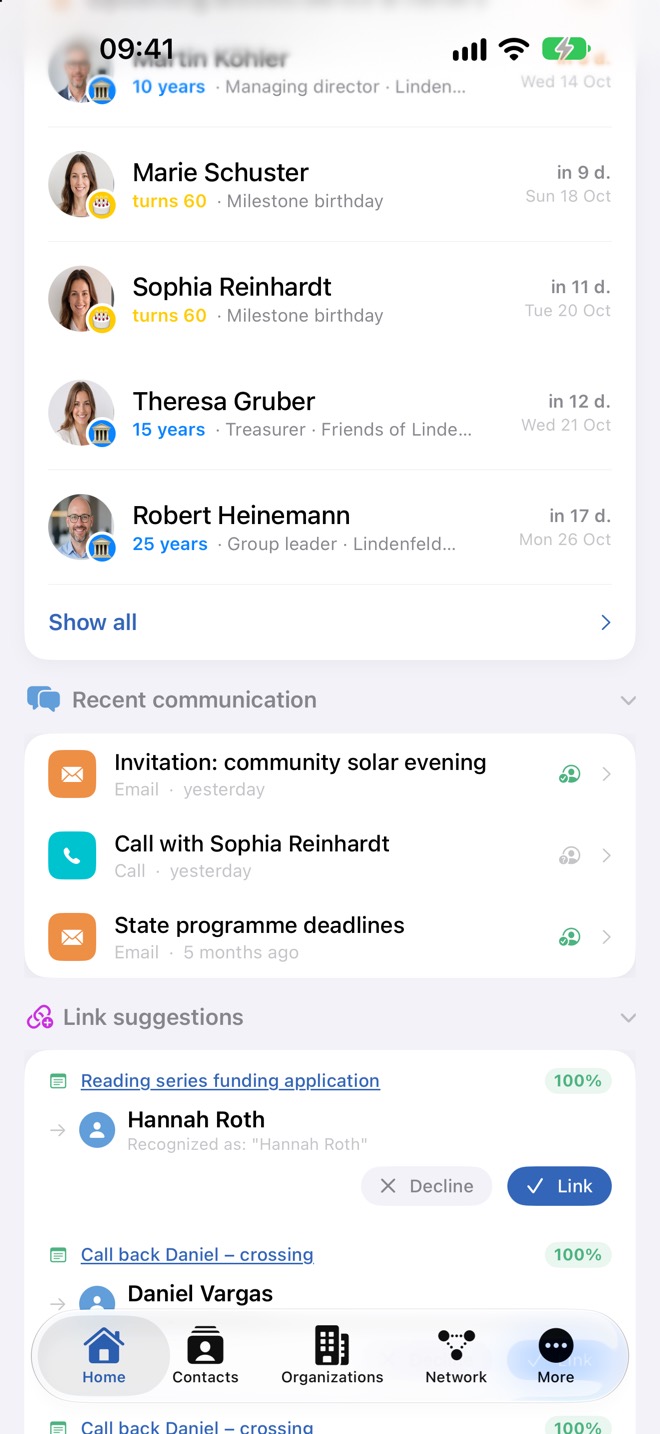Open the Reading series funding application link
The width and height of the screenshot is (660, 1434).
tap(230, 1081)
